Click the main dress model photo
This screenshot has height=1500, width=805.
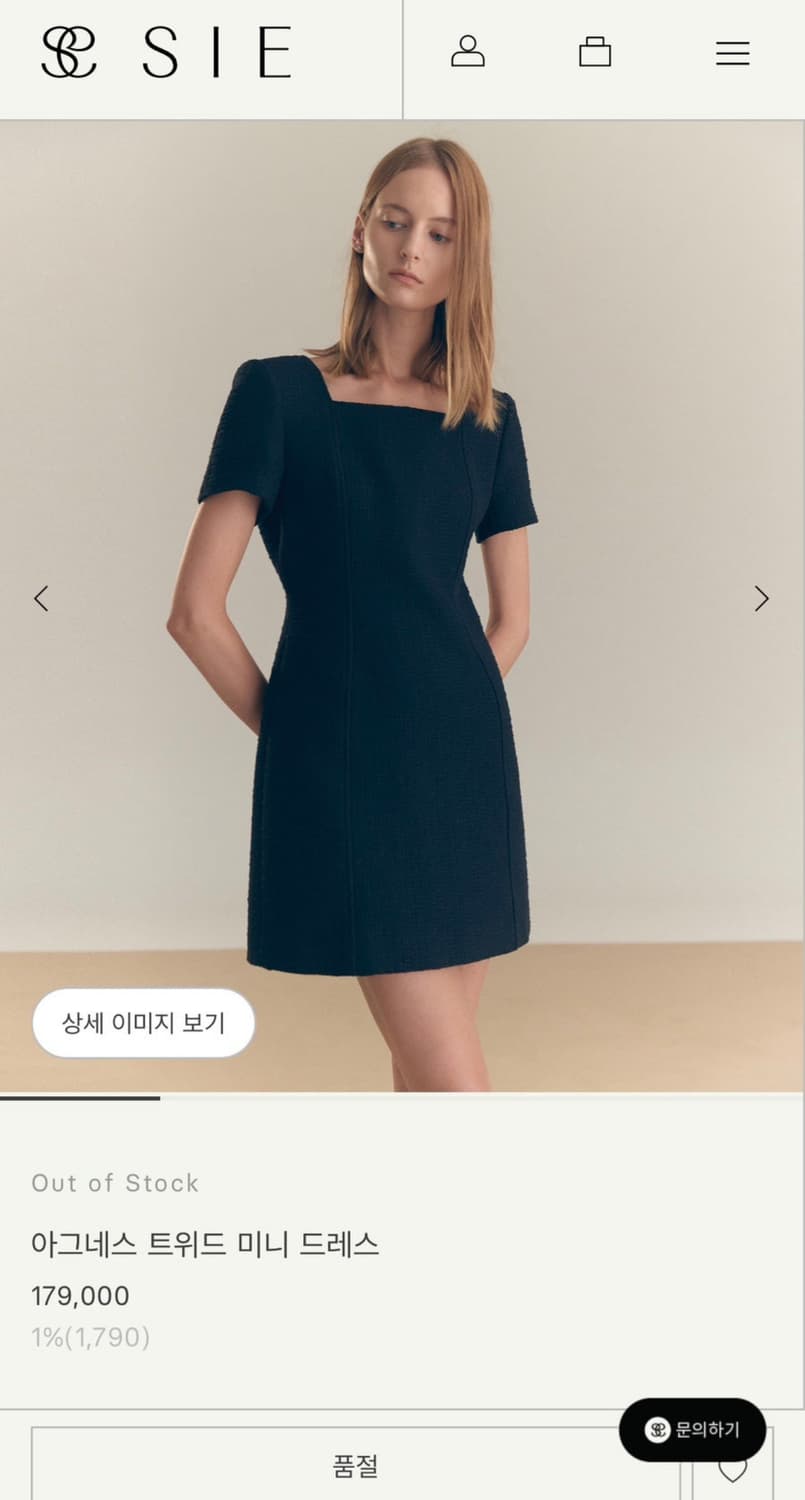[400, 600]
